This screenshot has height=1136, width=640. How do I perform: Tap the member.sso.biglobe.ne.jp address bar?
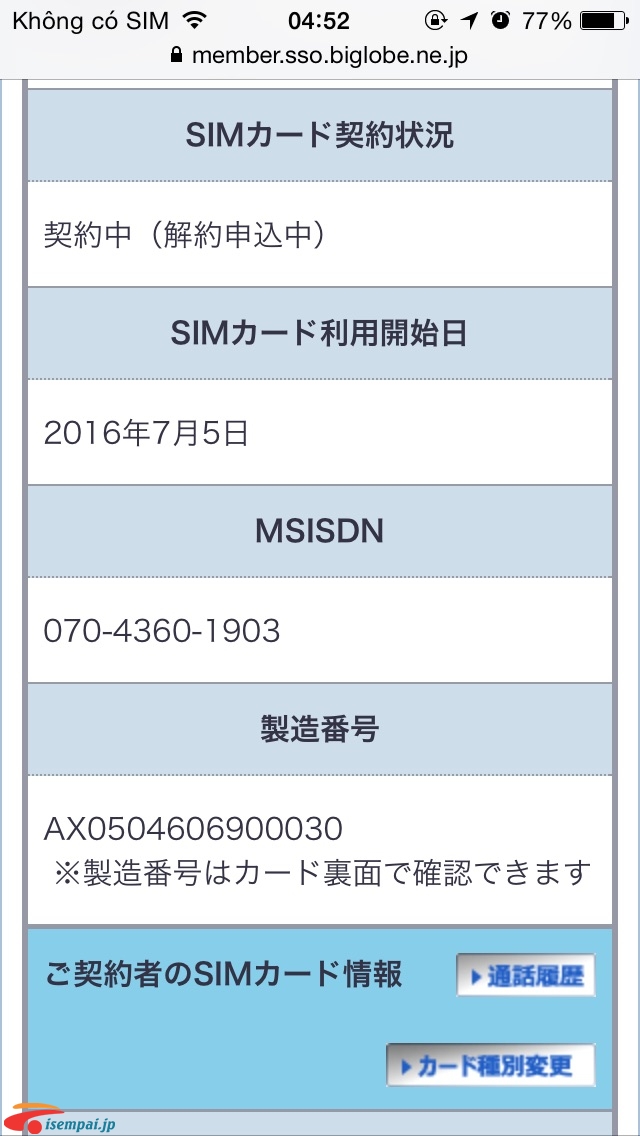pyautogui.click(x=320, y=56)
